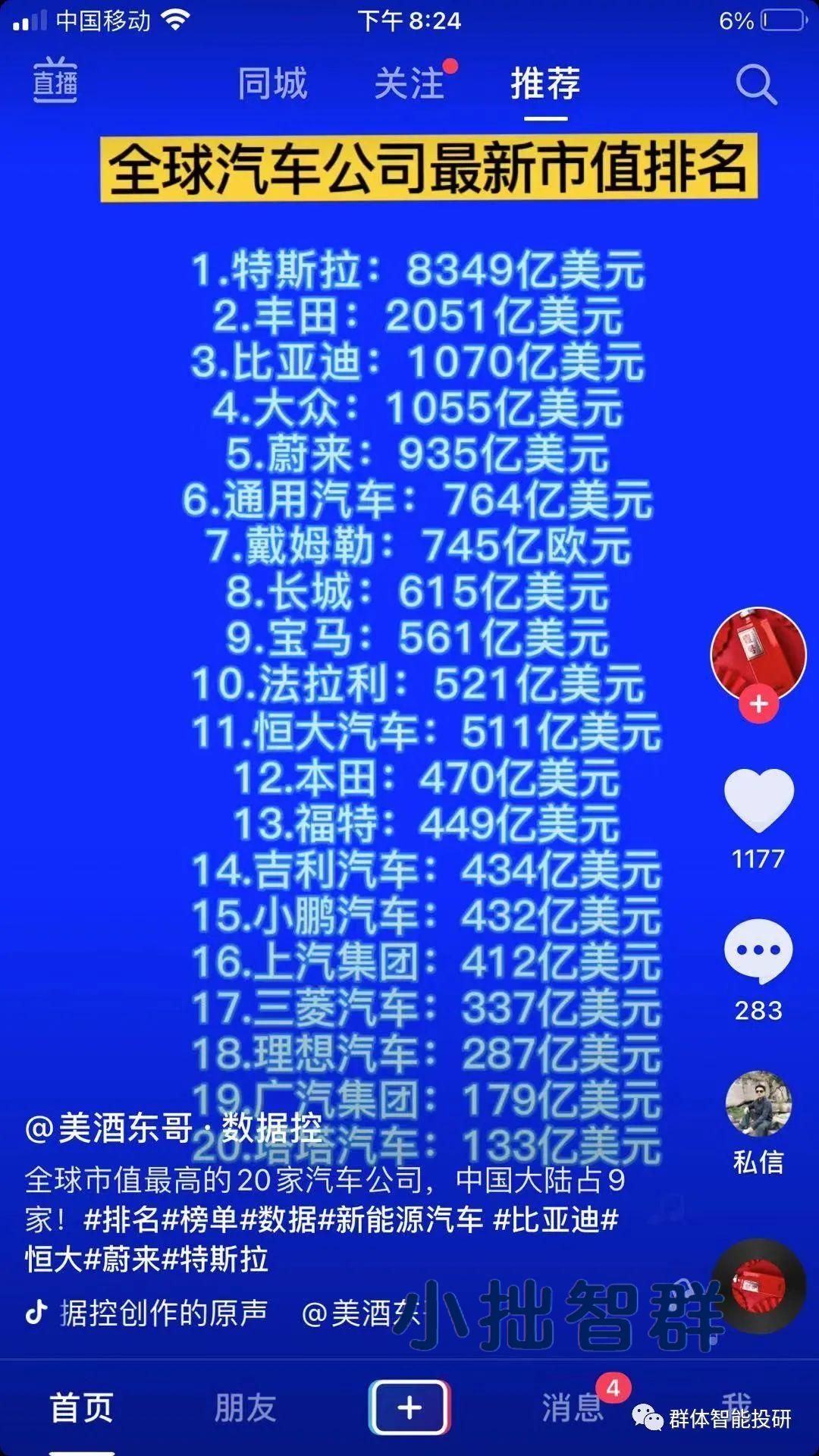Open the original sound 据控创作的原声

(x=163, y=1313)
